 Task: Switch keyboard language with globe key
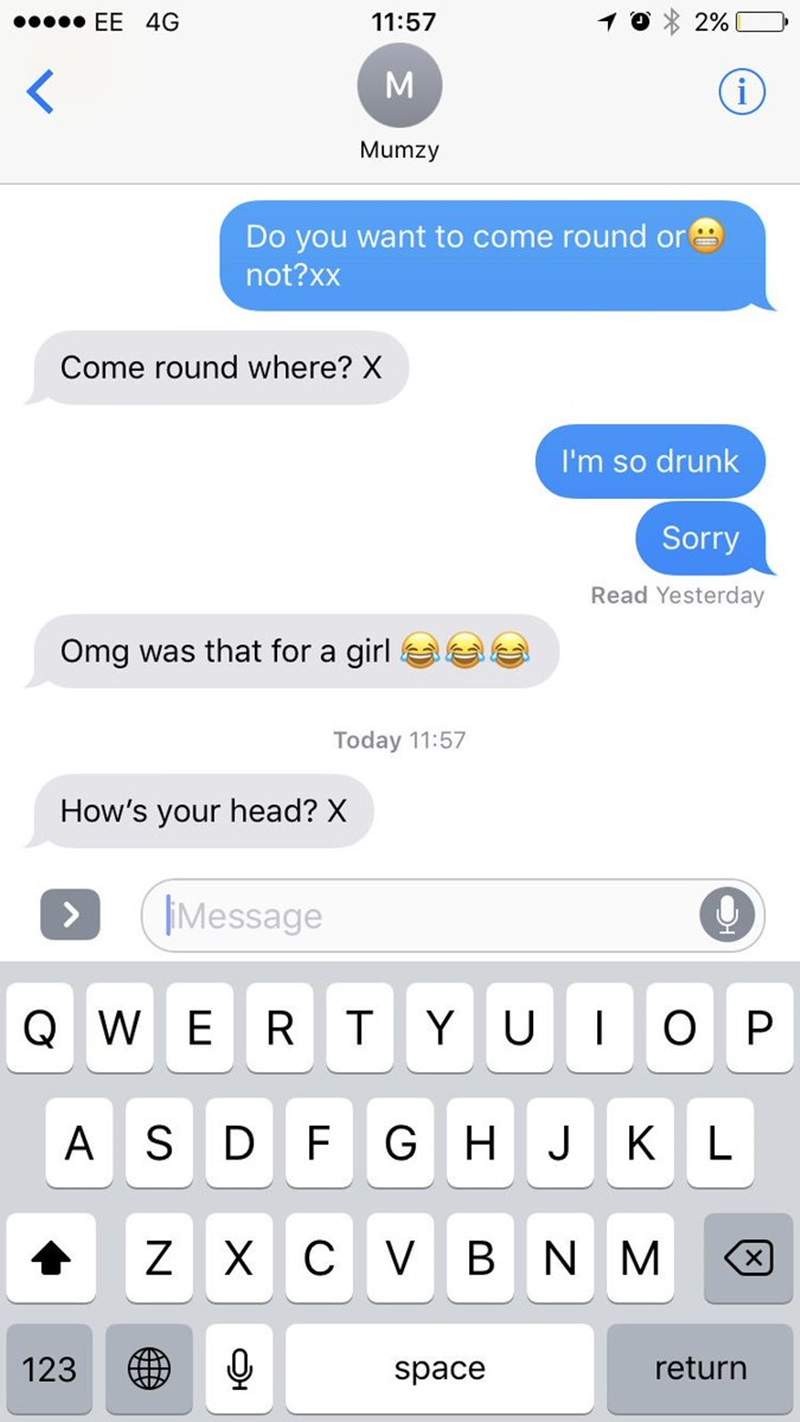tap(148, 1368)
